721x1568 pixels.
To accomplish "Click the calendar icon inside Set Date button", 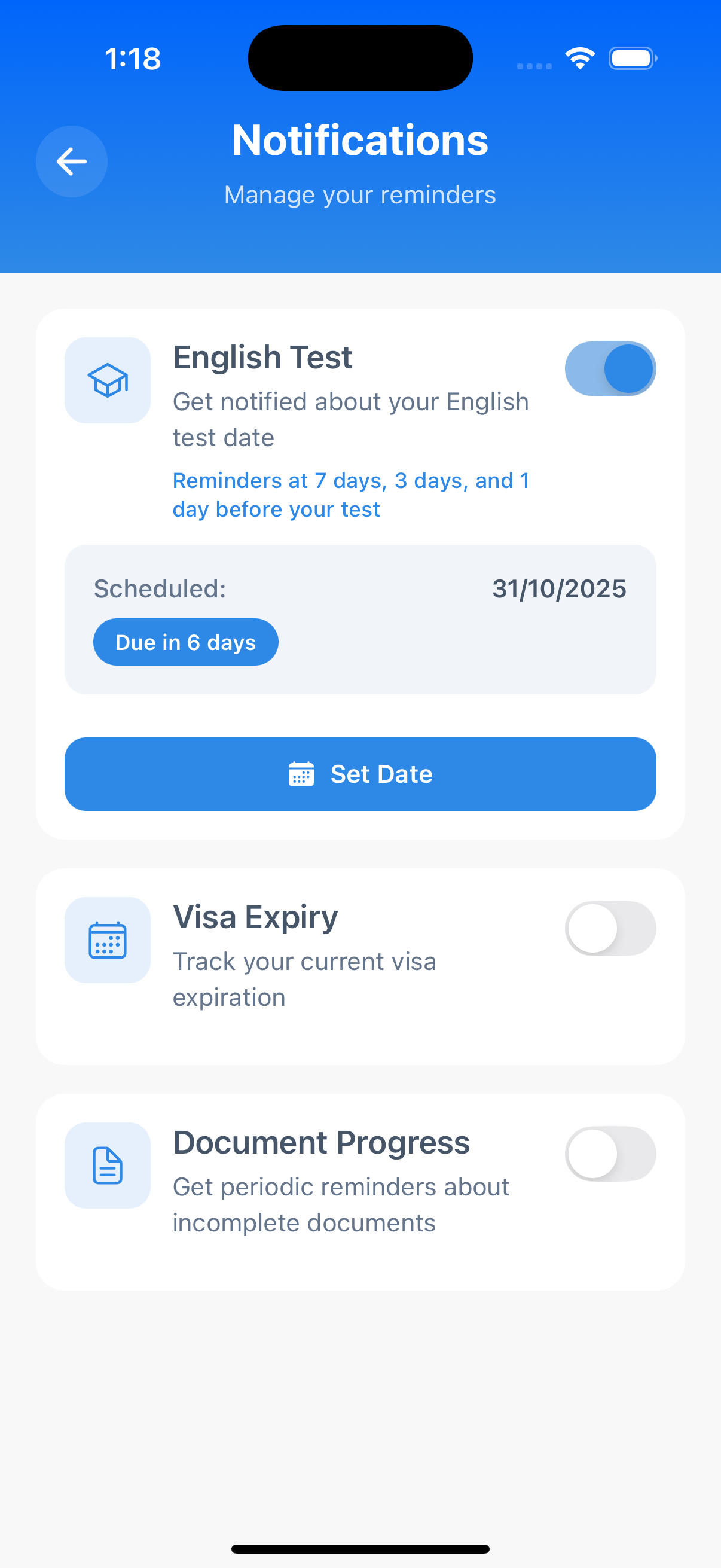I will coord(303,774).
